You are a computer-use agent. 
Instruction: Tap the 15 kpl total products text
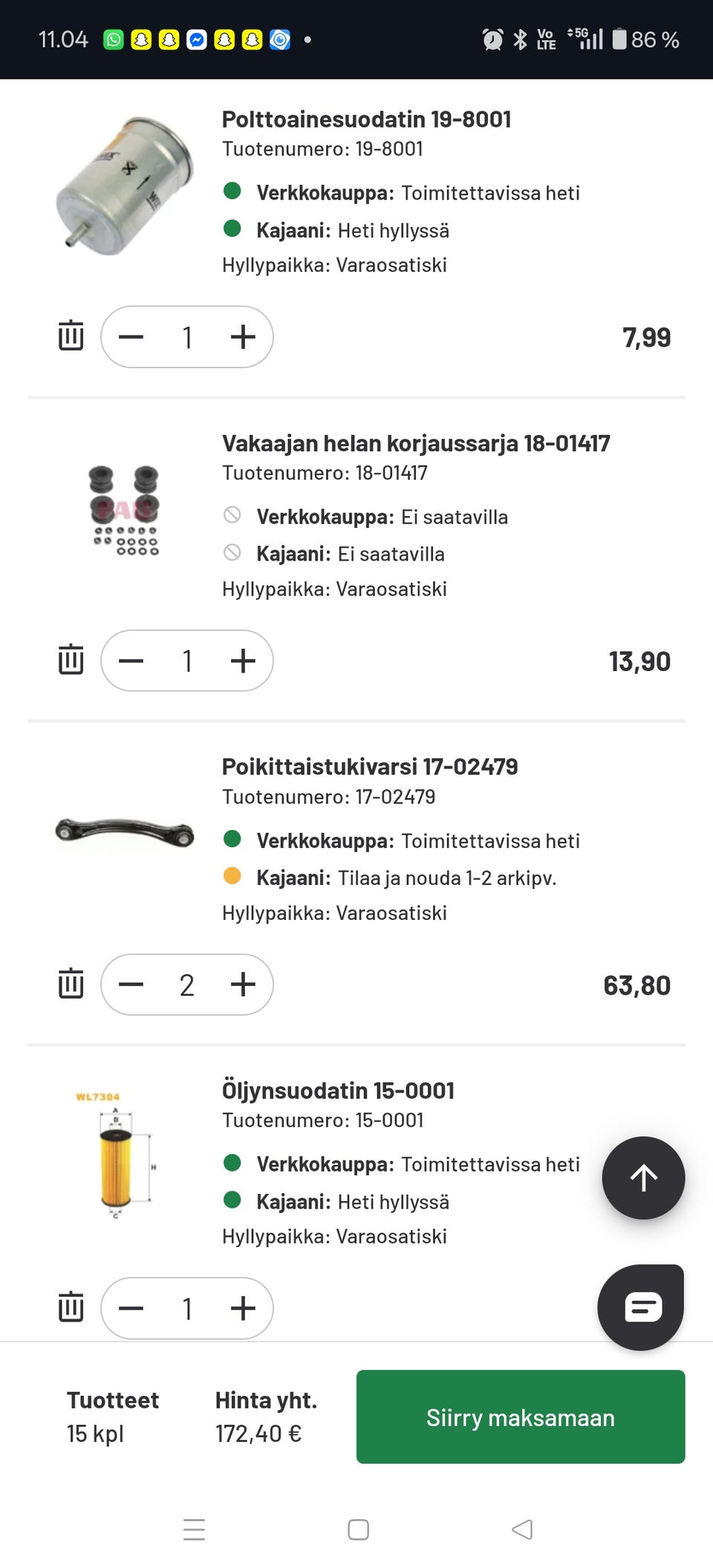(x=94, y=1433)
